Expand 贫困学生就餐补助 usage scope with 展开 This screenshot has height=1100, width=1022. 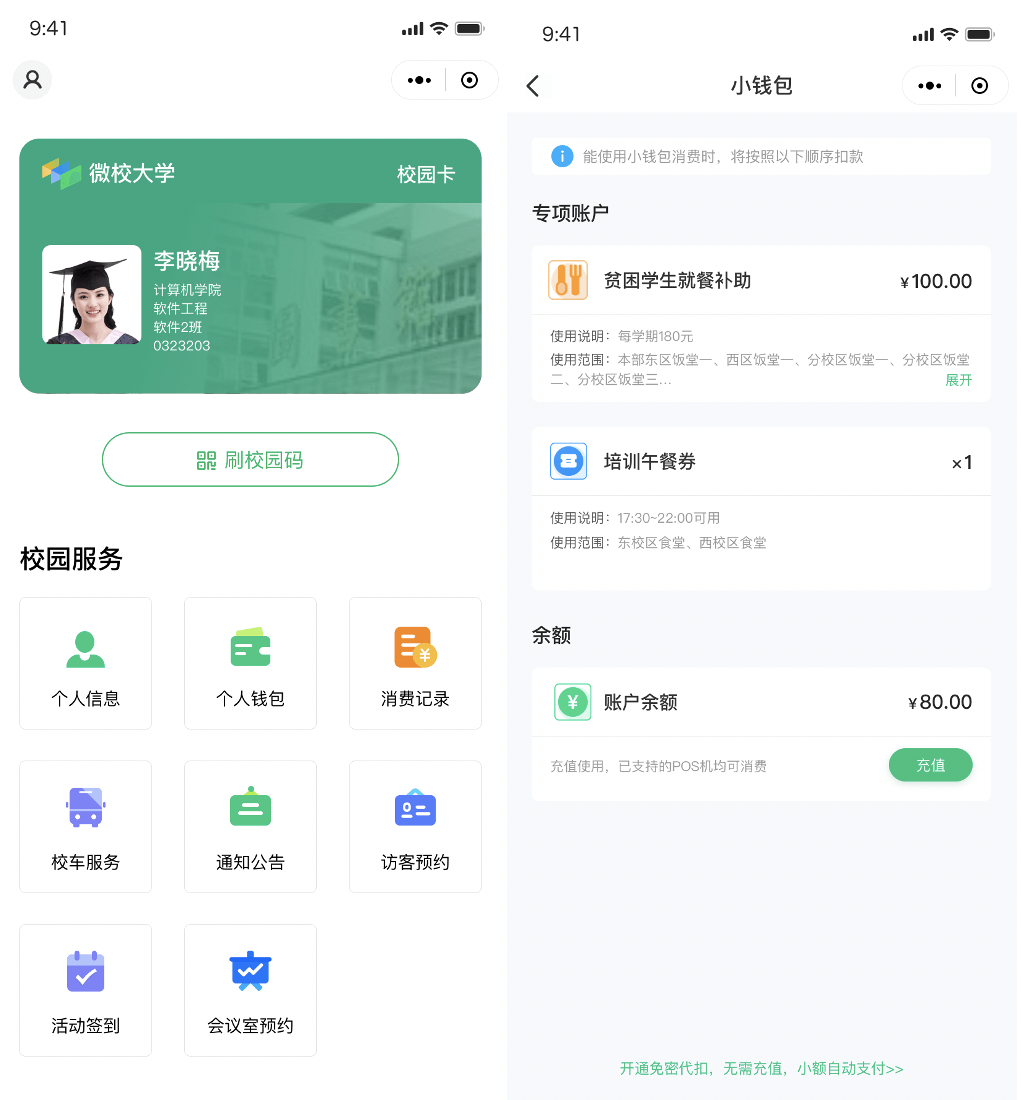[x=958, y=380]
